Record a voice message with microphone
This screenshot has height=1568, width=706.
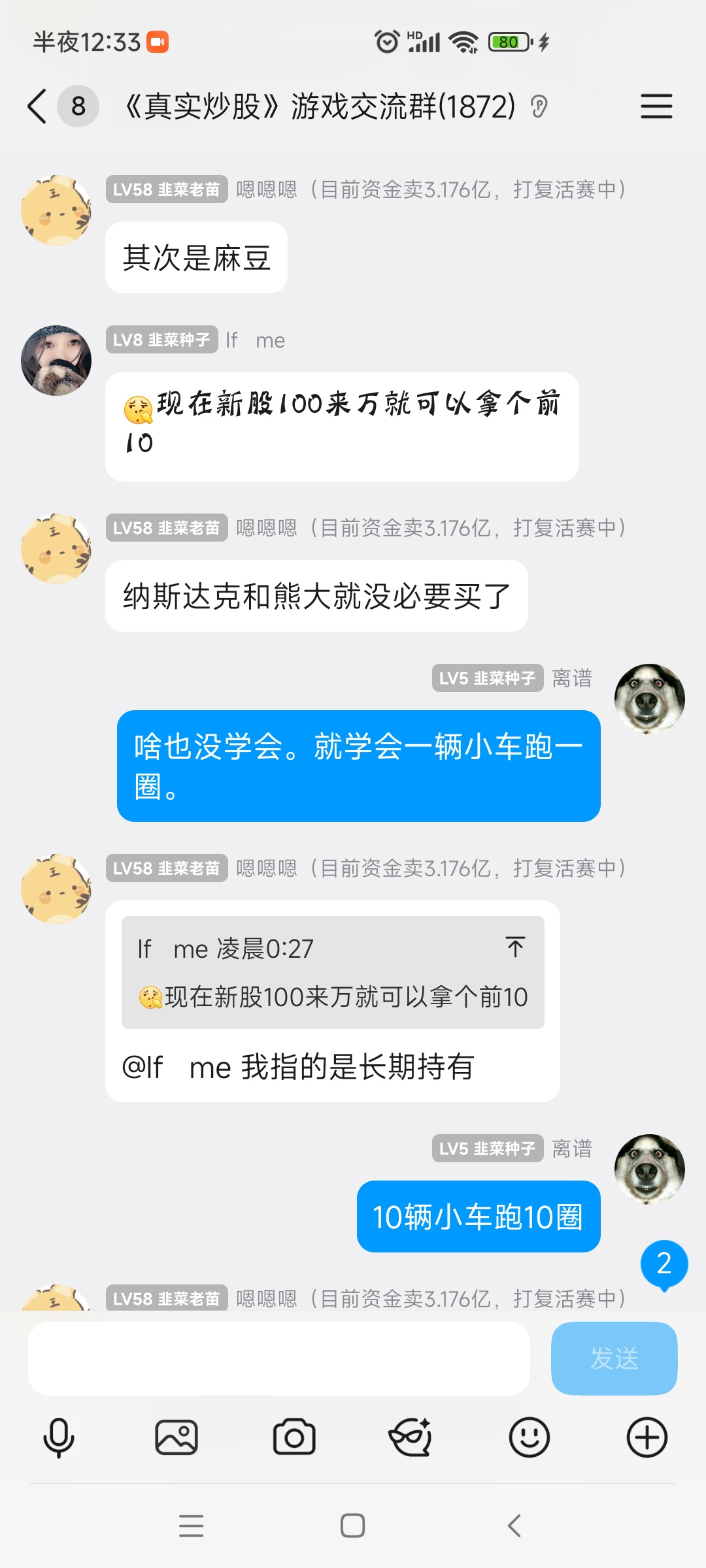coord(59,1437)
